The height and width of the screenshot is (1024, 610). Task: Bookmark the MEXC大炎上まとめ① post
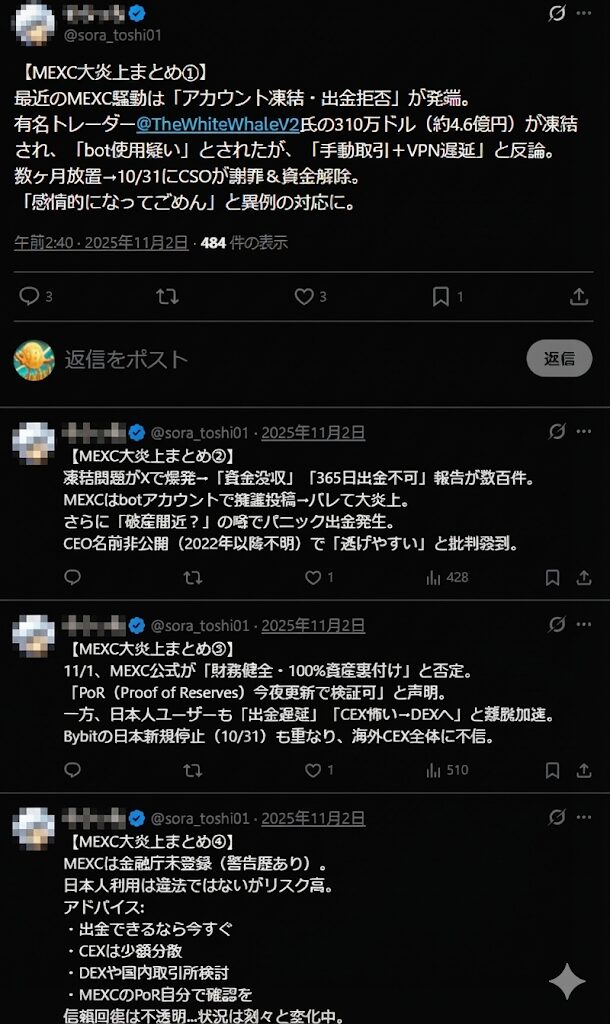click(441, 296)
